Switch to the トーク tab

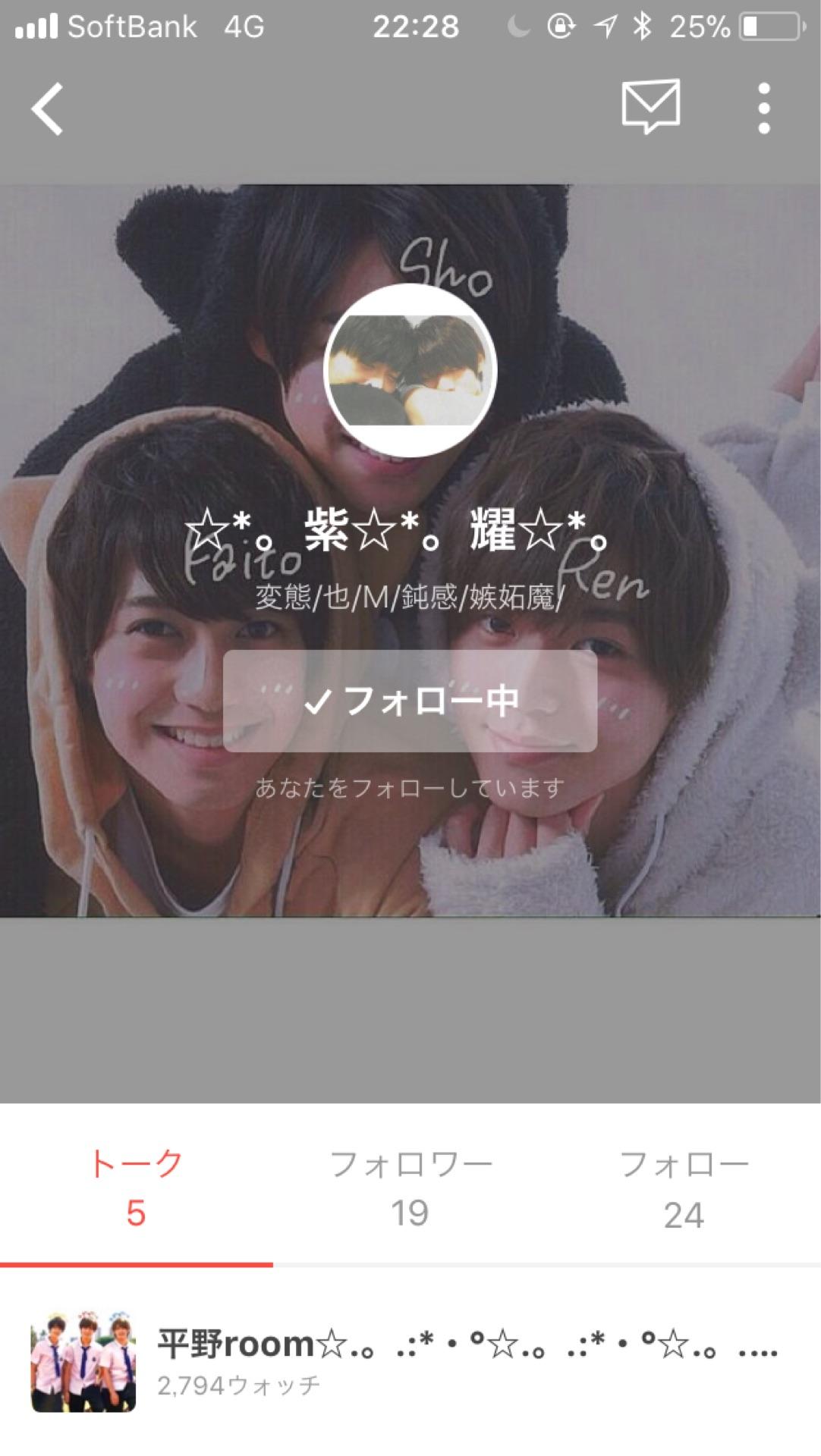(x=137, y=1187)
